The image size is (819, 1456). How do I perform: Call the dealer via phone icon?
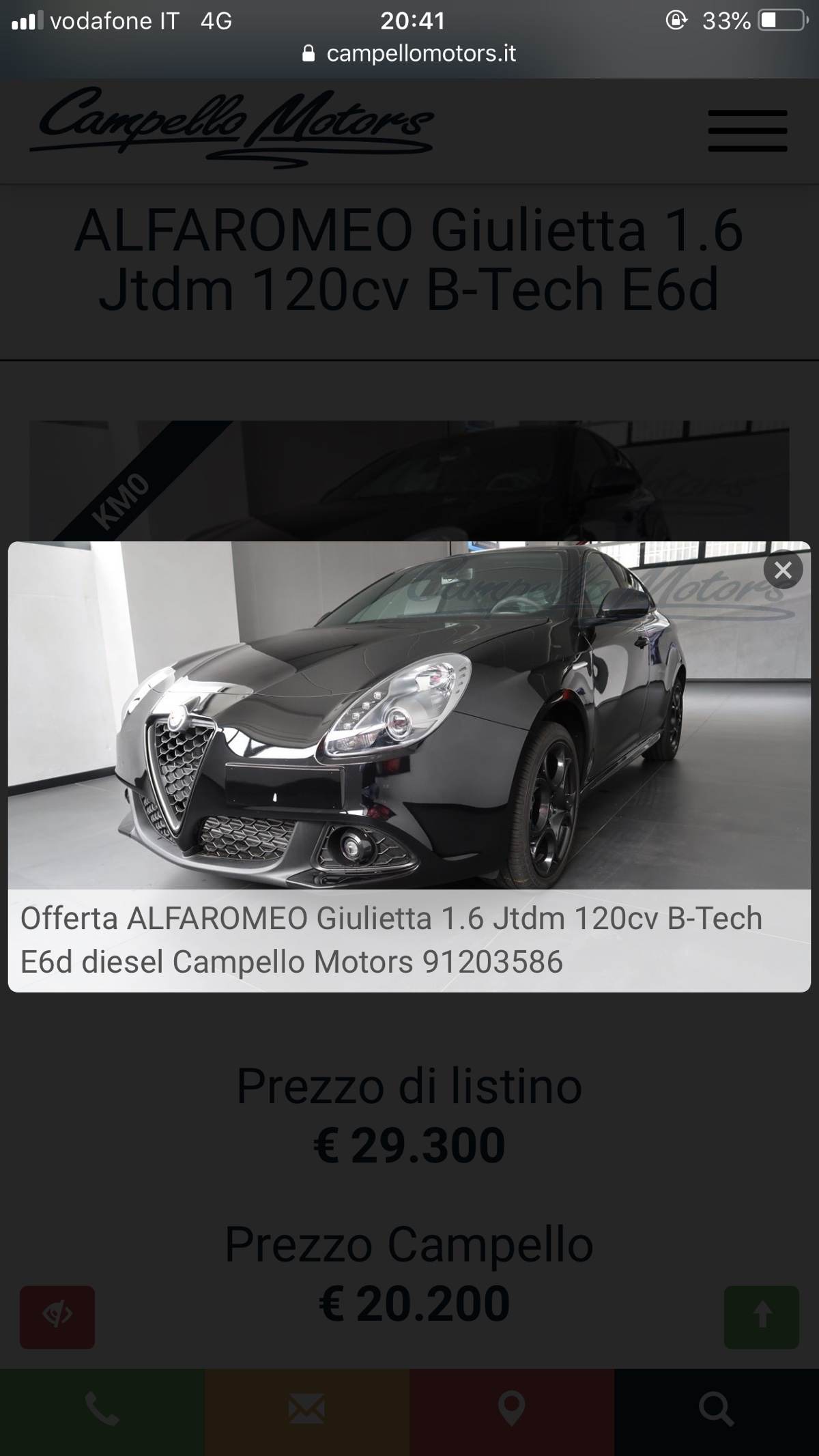pyautogui.click(x=102, y=1410)
